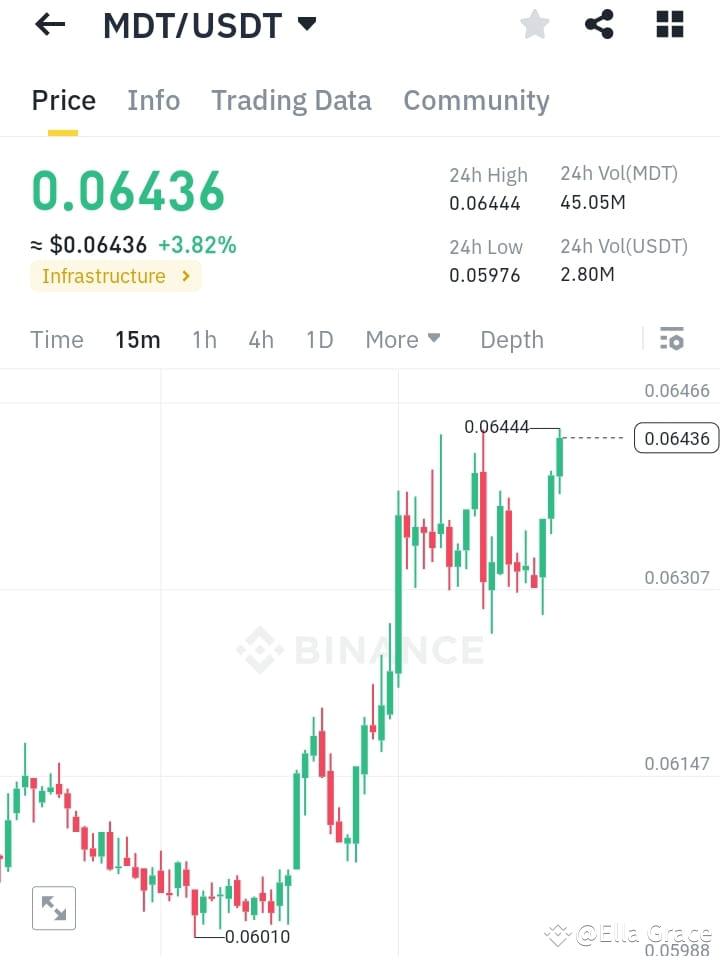Open the markets grid icon
This screenshot has width=720, height=956.
(x=668, y=24)
